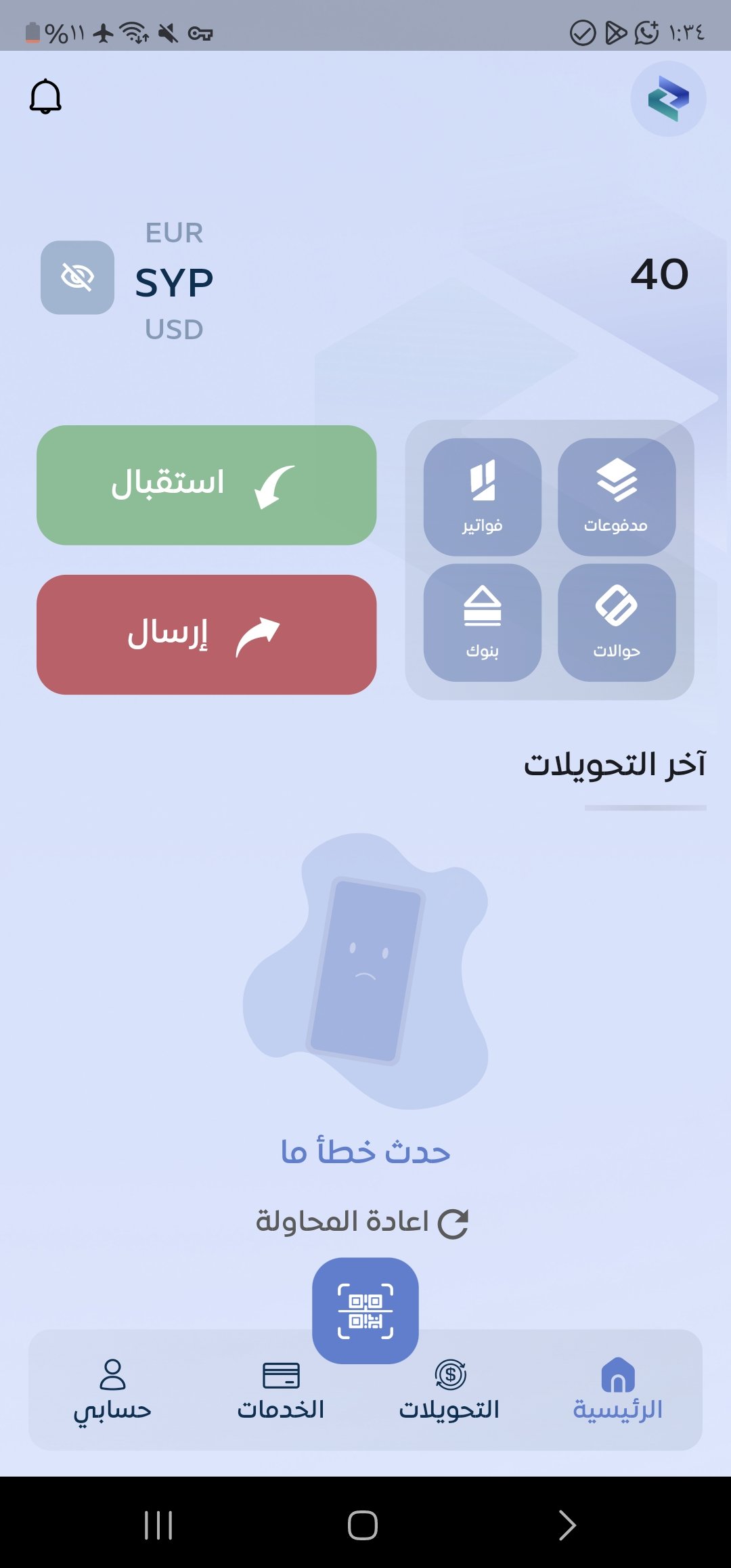Open بنوك banks
Image resolution: width=731 pixels, height=1568 pixels.
pos(483,623)
